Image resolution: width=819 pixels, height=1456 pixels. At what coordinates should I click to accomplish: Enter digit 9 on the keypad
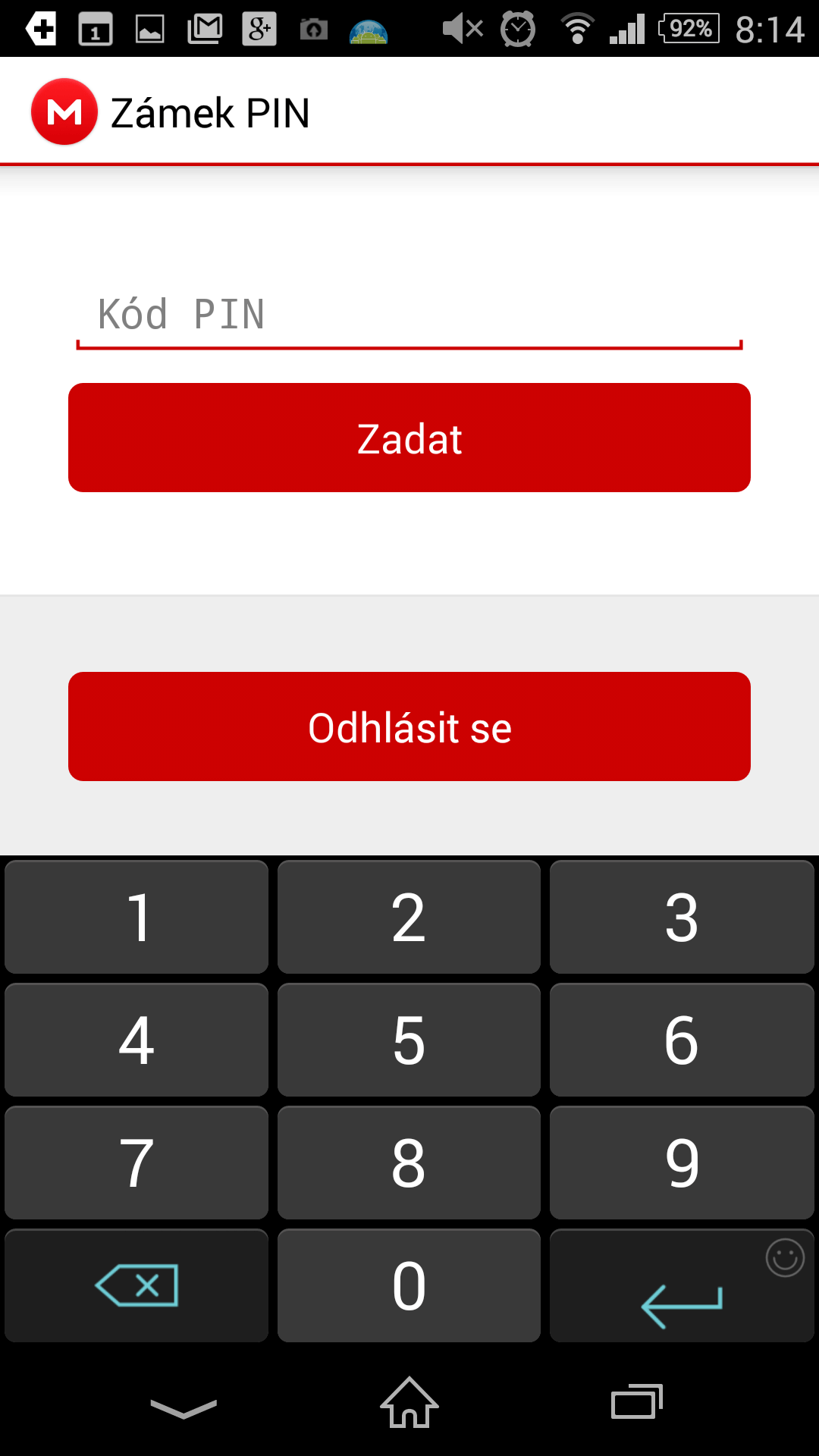pos(681,1163)
